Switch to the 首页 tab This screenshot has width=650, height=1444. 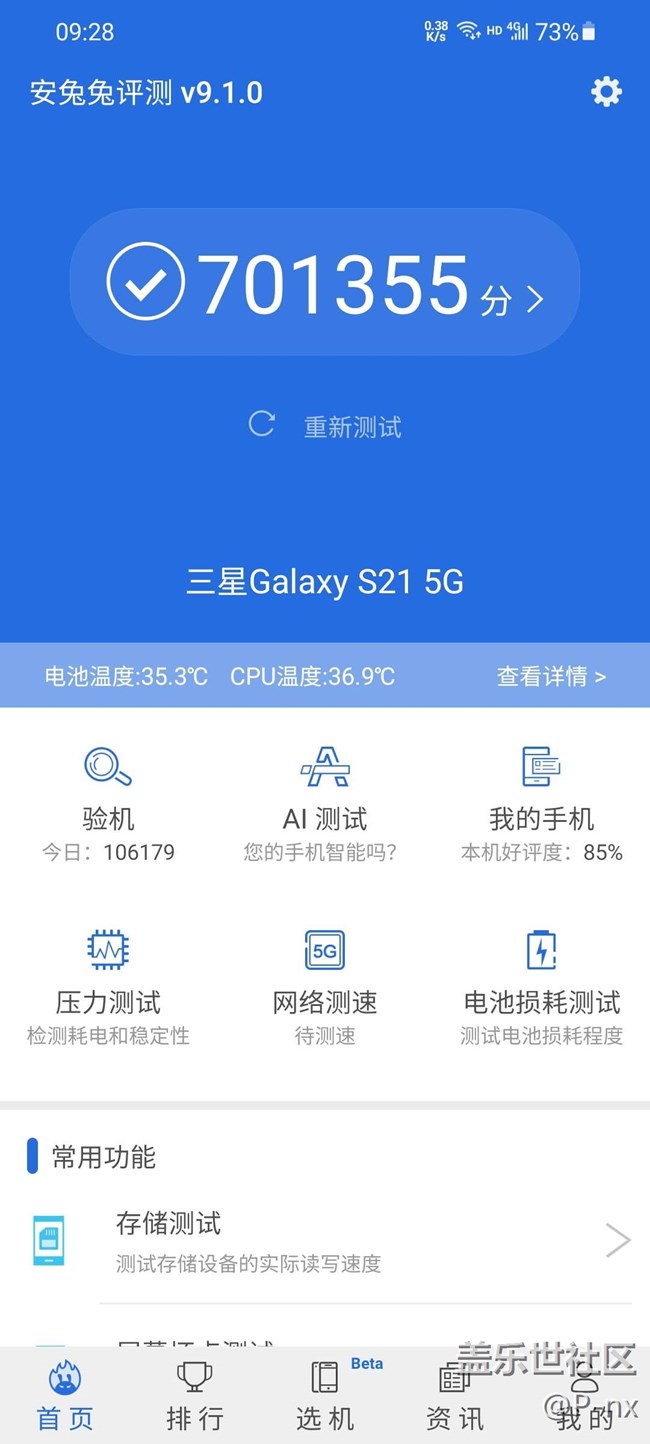(x=65, y=1395)
